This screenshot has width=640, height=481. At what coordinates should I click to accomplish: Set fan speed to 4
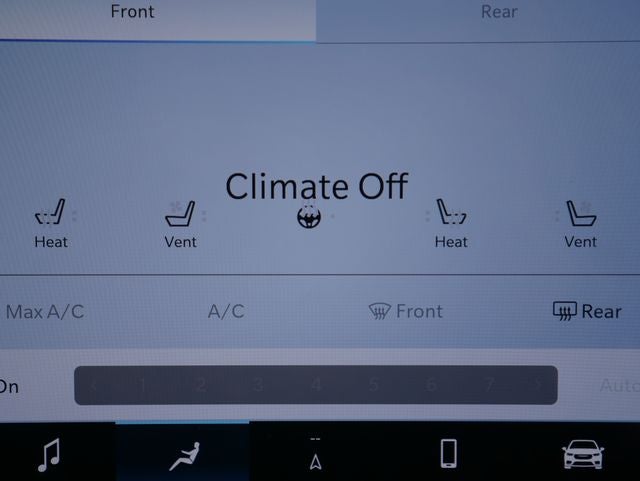point(316,385)
